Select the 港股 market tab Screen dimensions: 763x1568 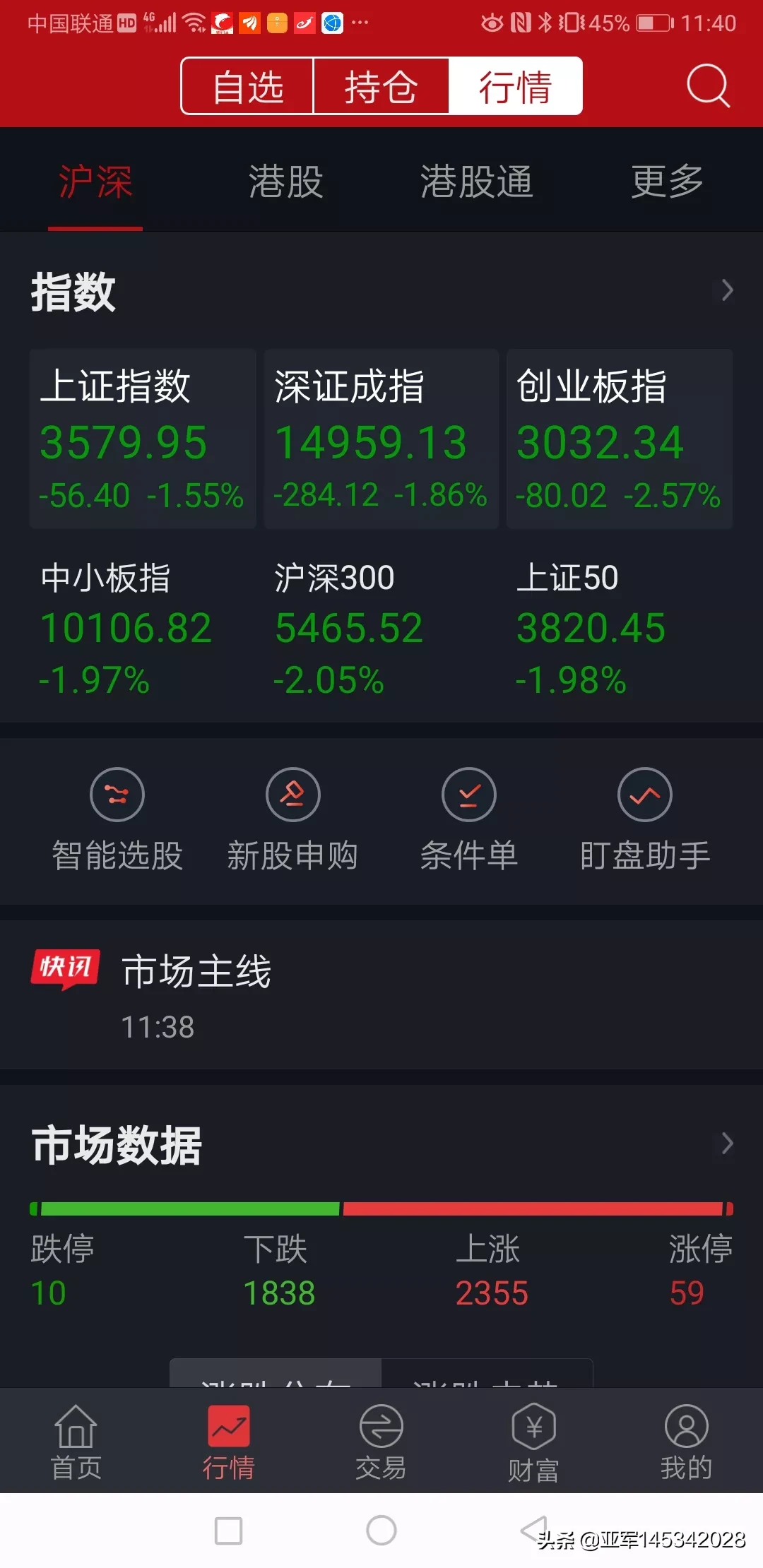click(x=285, y=182)
